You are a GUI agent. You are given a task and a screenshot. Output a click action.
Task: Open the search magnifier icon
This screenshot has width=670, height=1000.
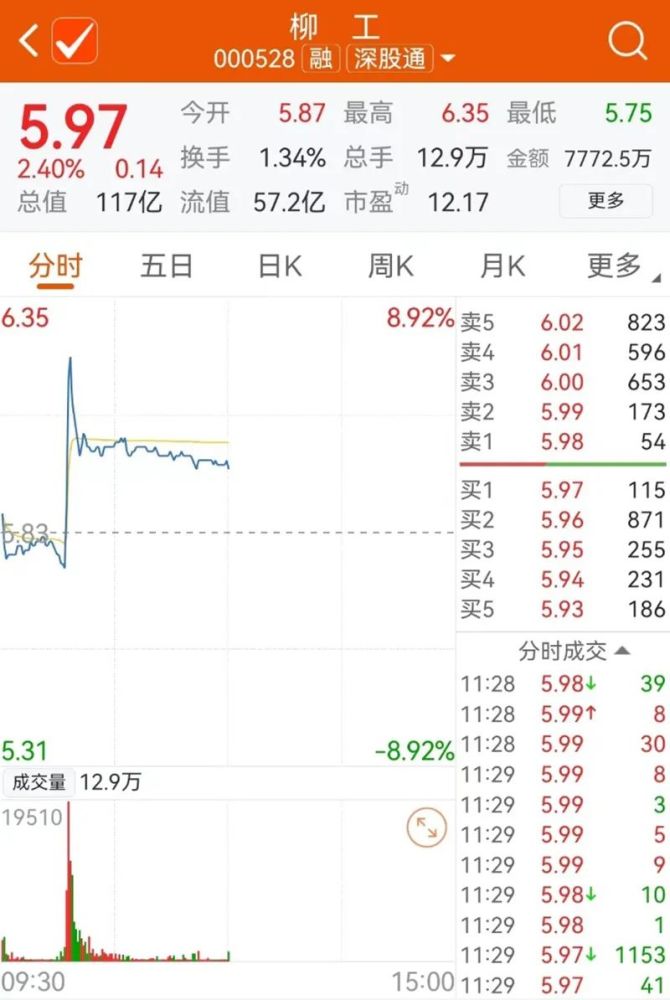pos(627,41)
